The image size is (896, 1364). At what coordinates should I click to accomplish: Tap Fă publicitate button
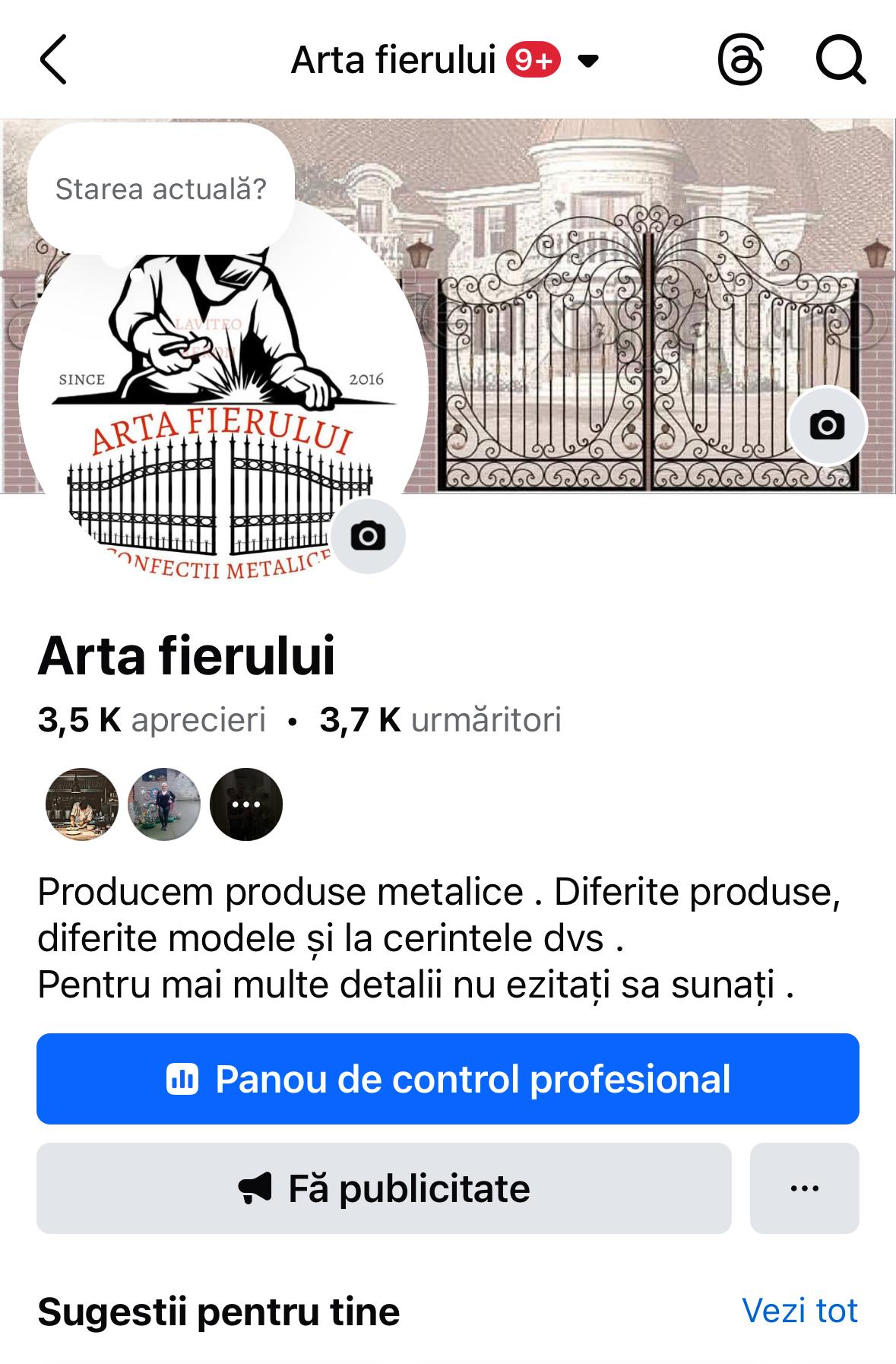(384, 1188)
